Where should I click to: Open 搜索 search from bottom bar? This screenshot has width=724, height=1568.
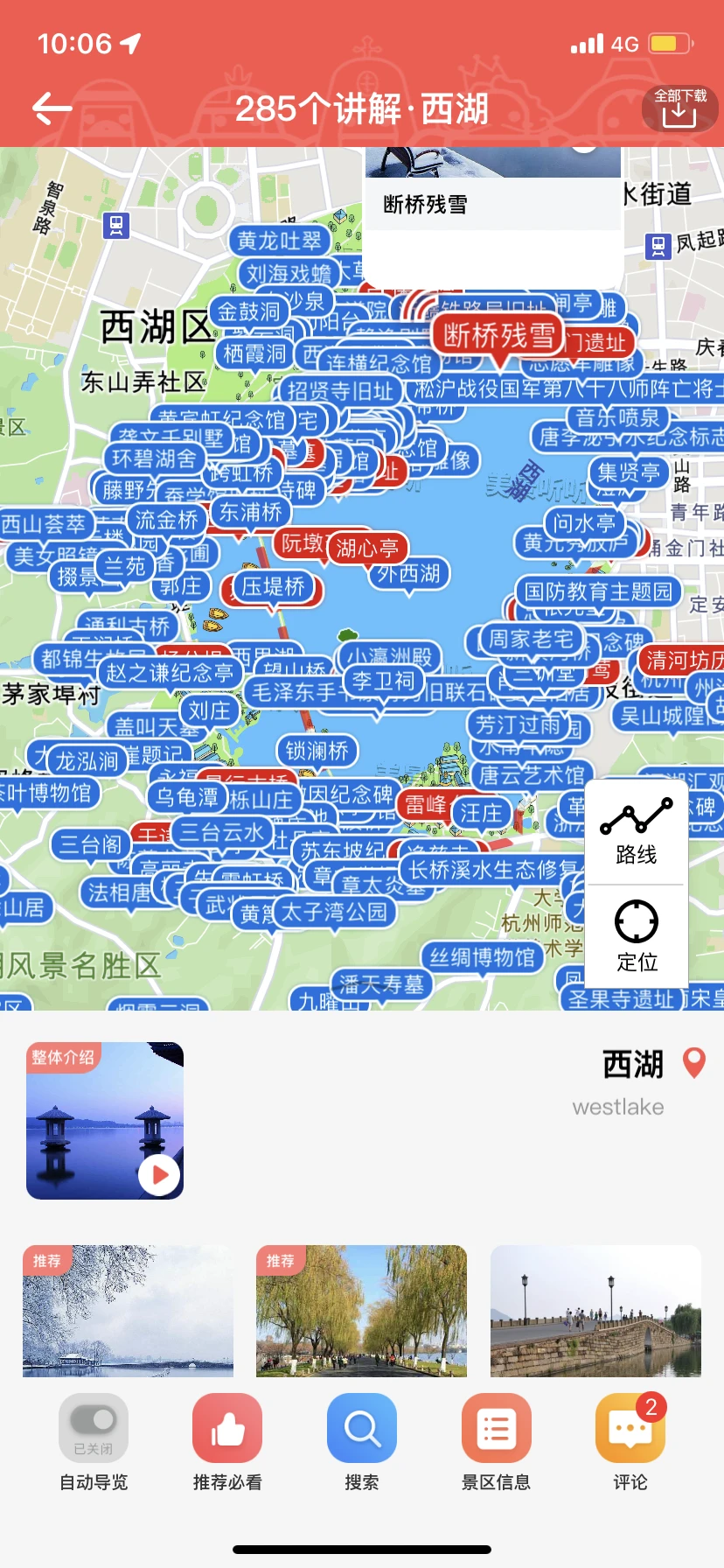361,1428
